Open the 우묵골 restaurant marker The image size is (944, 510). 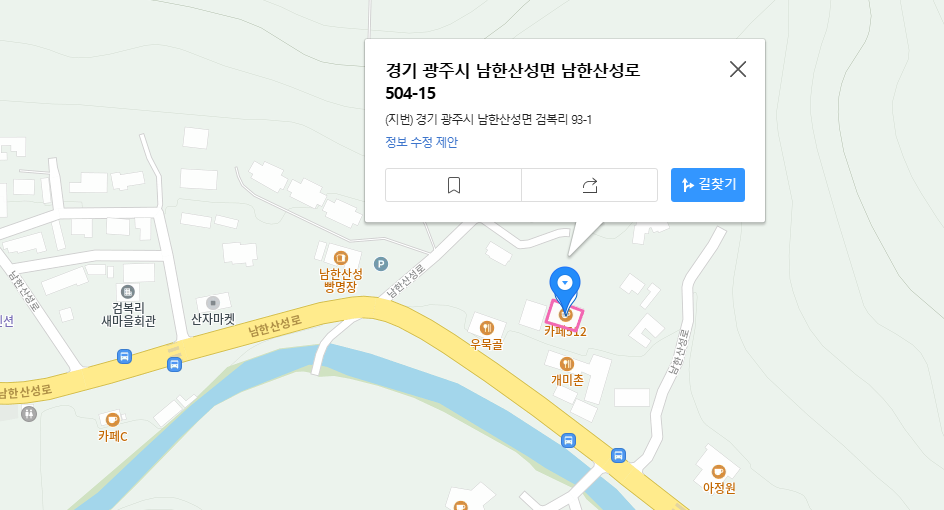[x=486, y=327]
